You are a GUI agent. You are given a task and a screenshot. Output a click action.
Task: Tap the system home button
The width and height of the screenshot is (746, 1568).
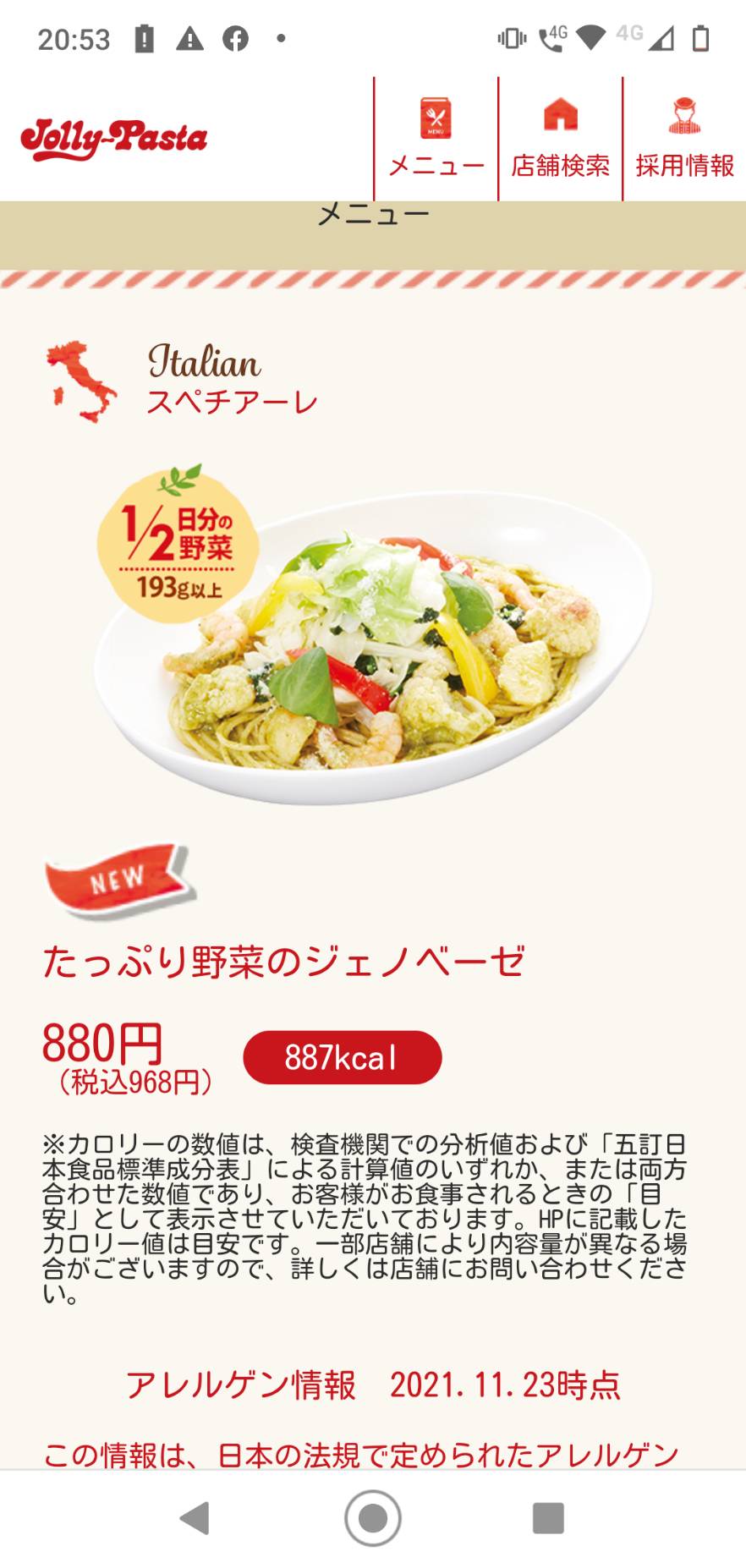372,1518
